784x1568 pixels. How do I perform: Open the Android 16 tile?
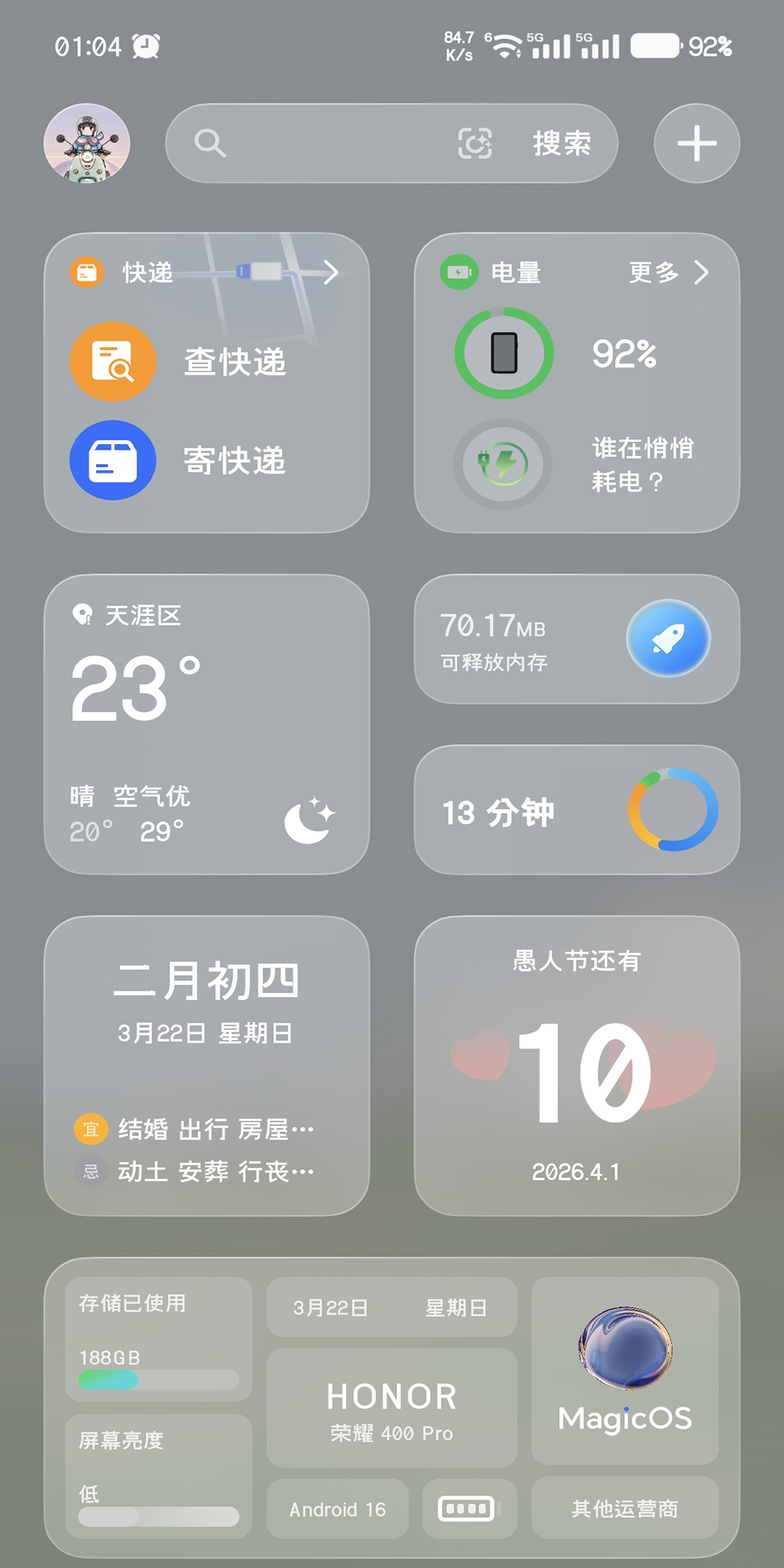click(x=338, y=1509)
